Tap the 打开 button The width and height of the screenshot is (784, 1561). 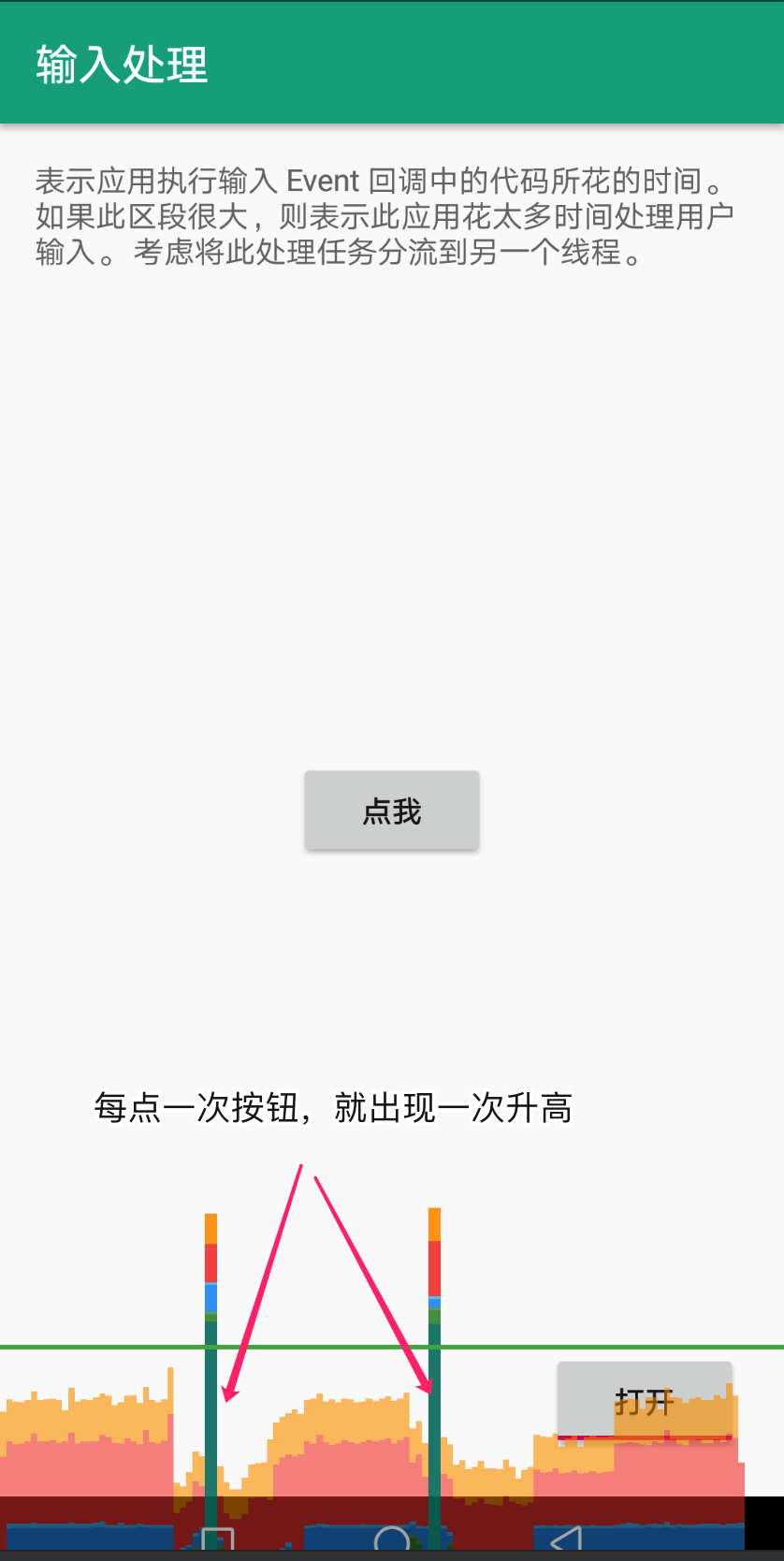[x=645, y=1401]
